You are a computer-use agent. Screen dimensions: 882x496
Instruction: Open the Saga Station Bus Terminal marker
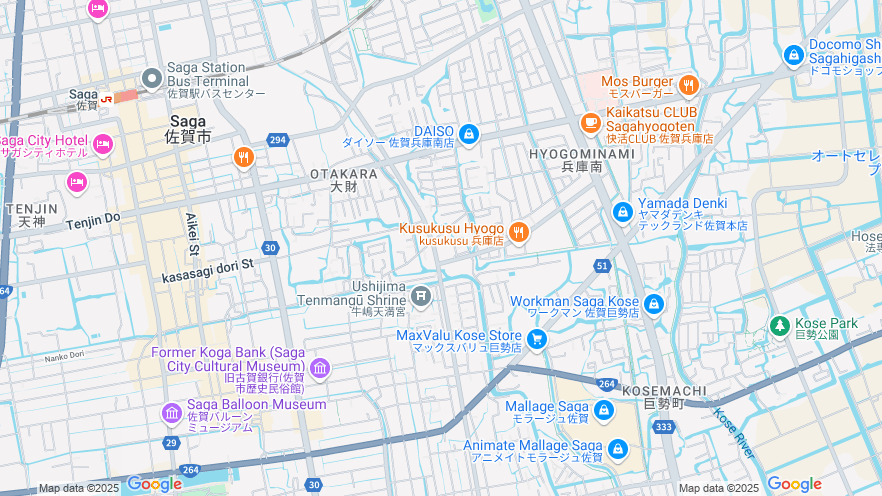pos(152,77)
